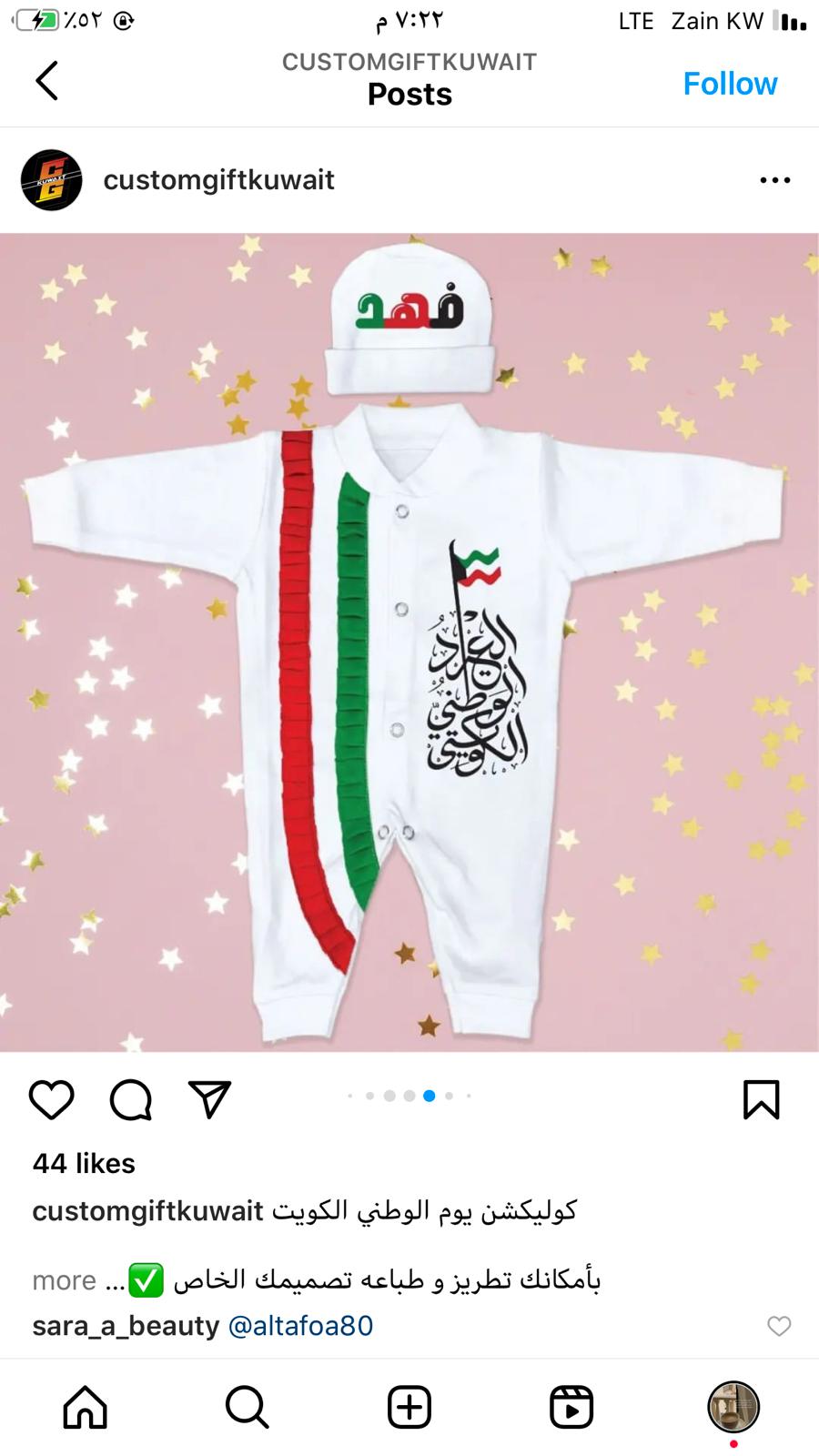This screenshot has width=819, height=1456.
Task: Like the post with the heart icon
Action: [x=52, y=1099]
